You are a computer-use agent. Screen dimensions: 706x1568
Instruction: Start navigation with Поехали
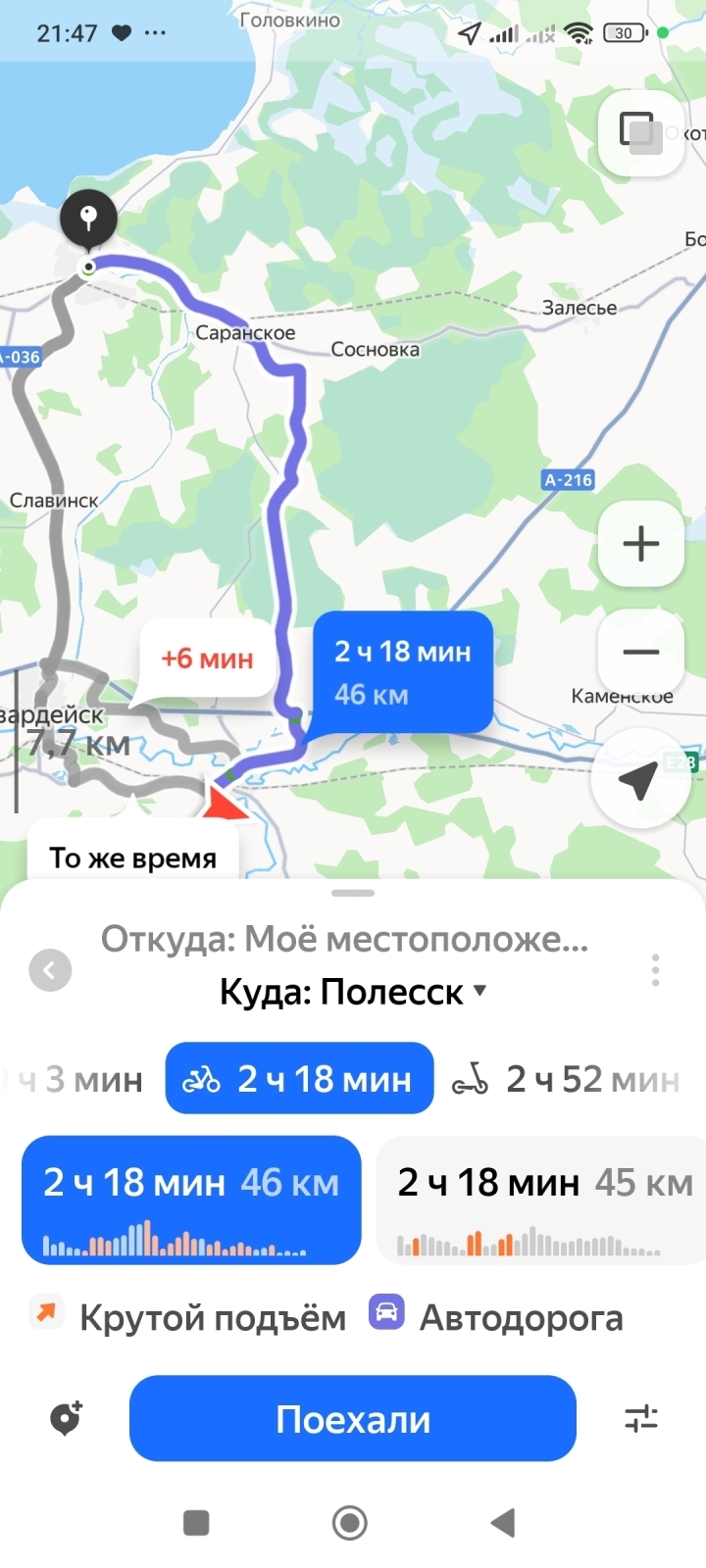coord(353,1418)
